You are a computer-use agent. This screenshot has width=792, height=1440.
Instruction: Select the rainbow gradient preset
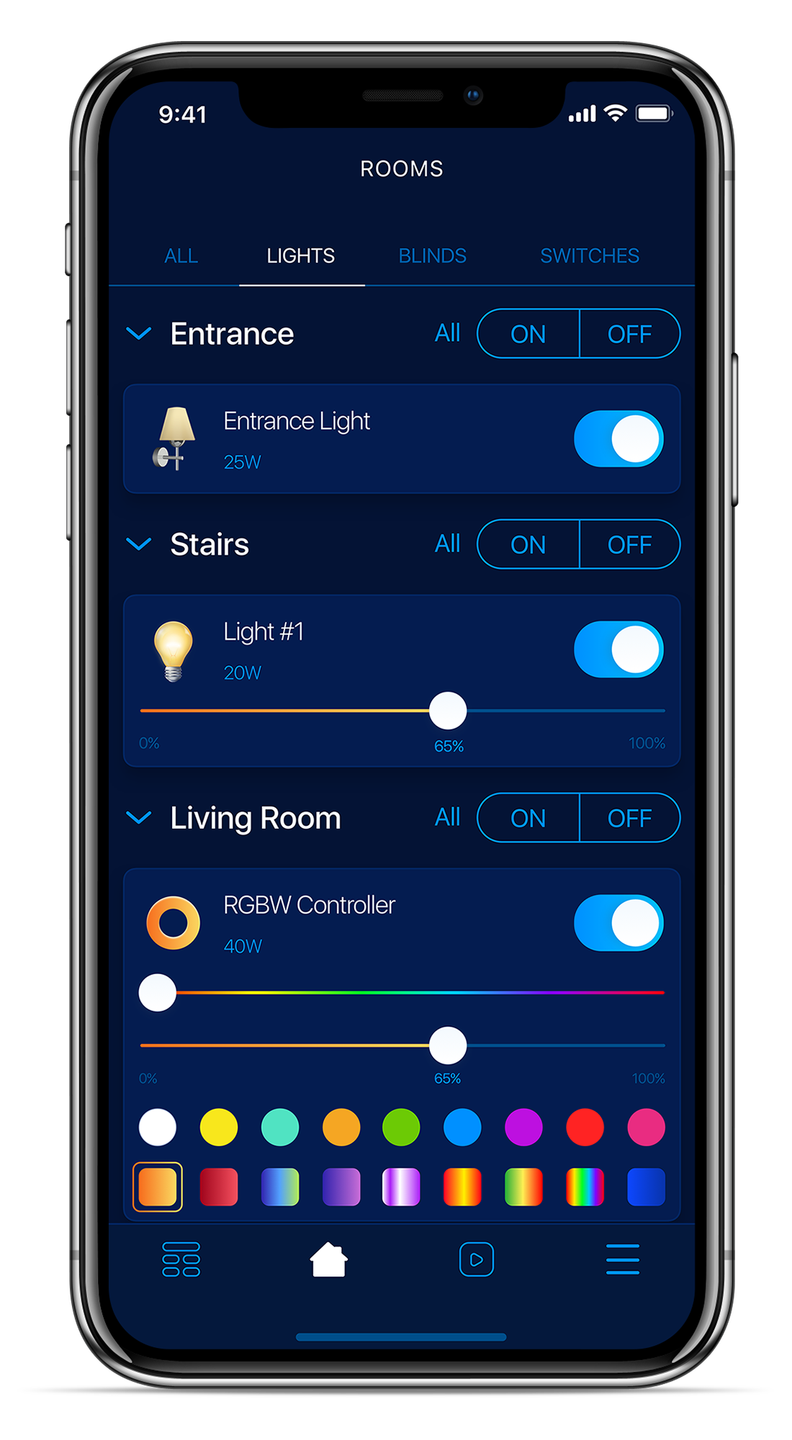[585, 1187]
